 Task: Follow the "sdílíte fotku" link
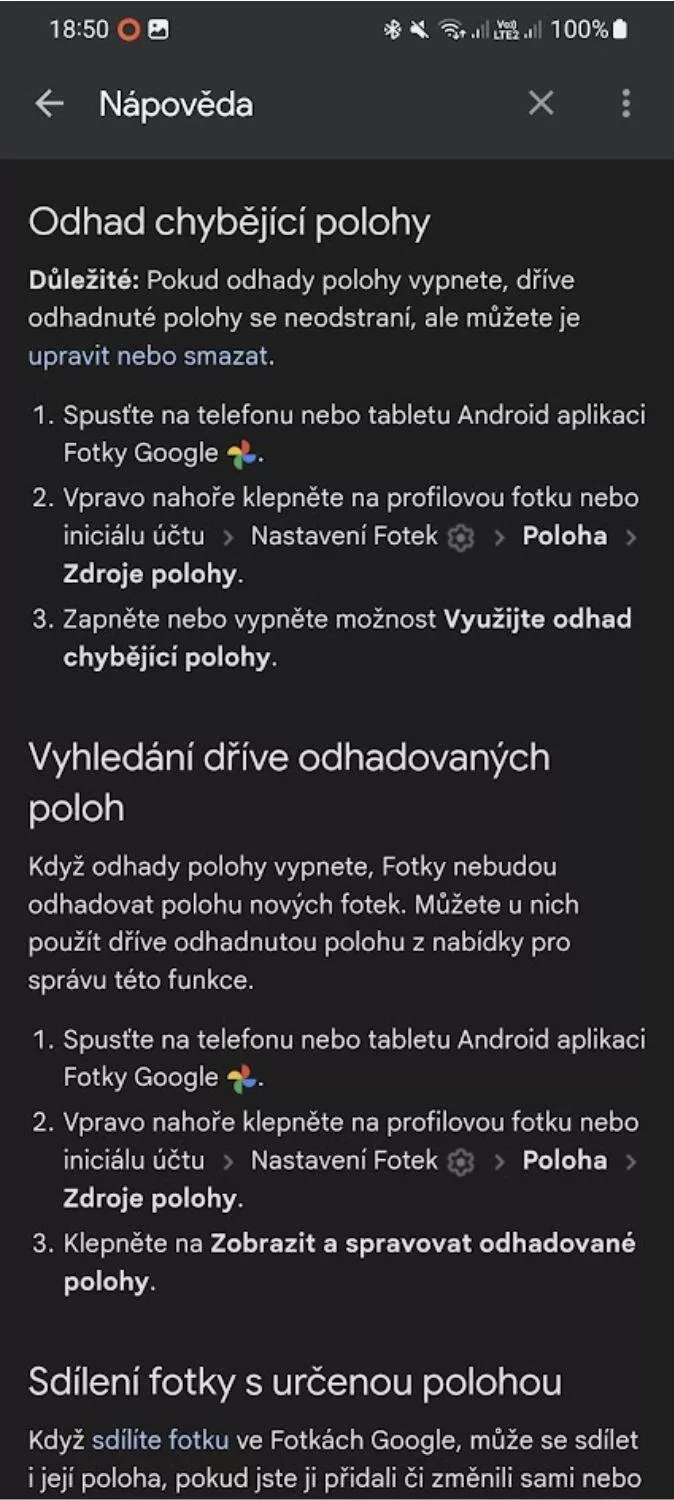click(160, 1441)
